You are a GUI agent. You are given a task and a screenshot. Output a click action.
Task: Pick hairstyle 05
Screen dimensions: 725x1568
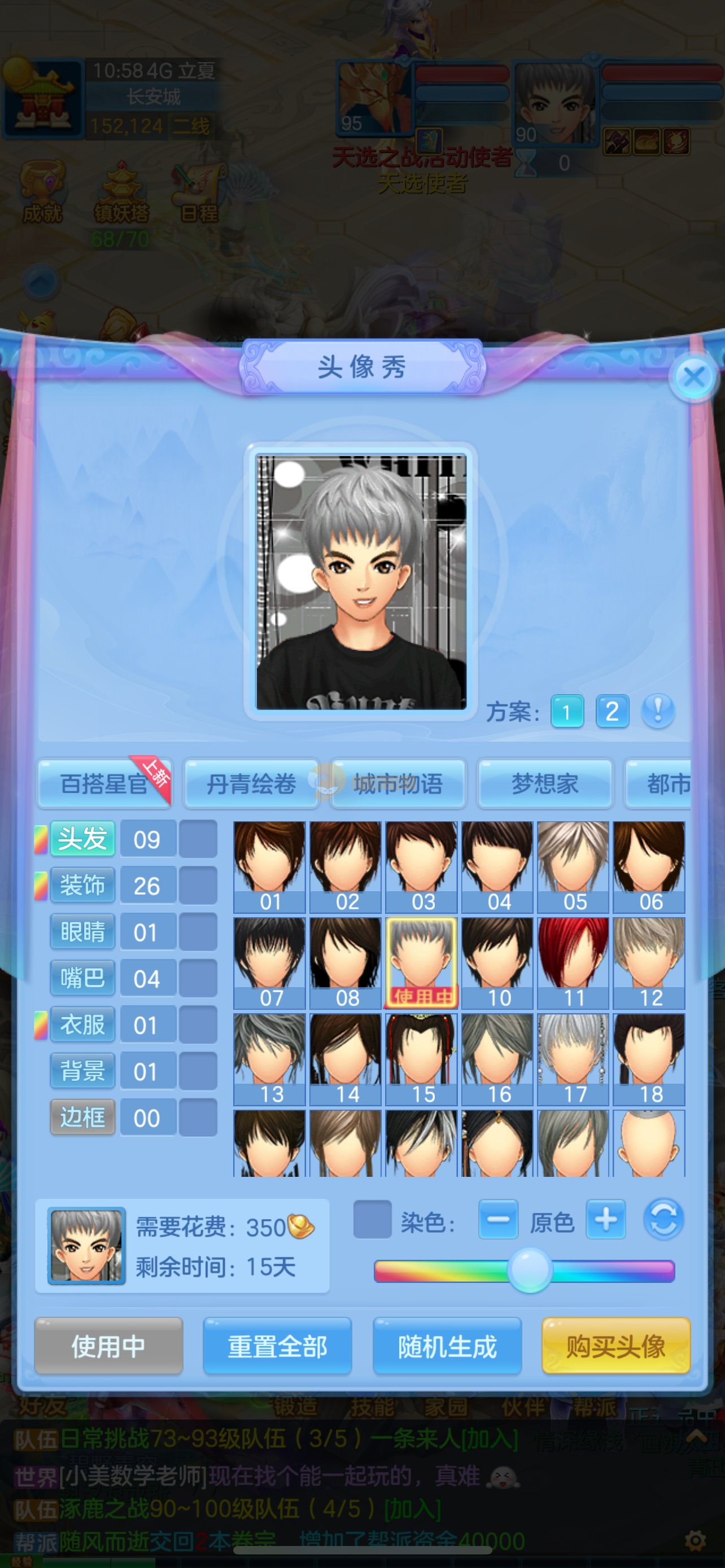pyautogui.click(x=573, y=866)
